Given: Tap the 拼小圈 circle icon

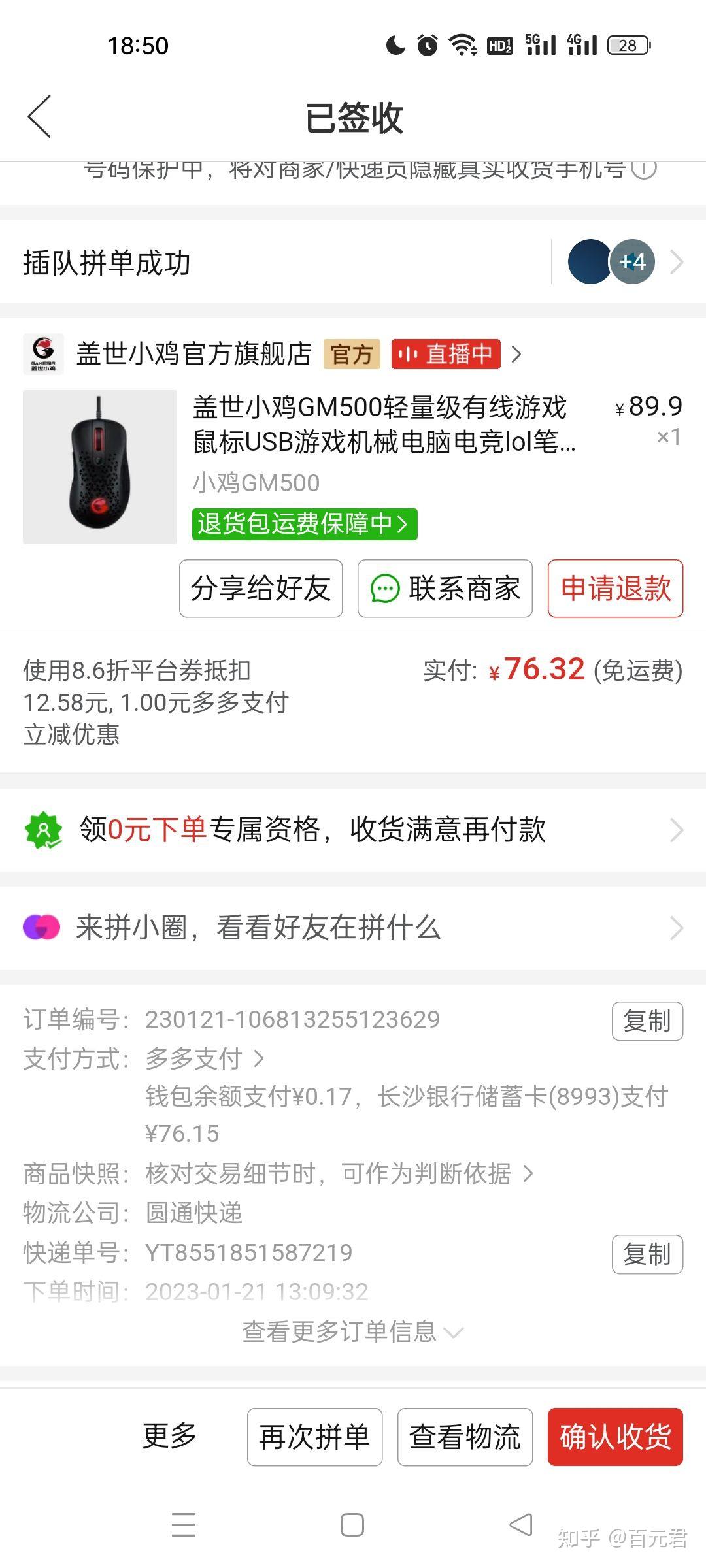Looking at the screenshot, I should pyautogui.click(x=41, y=928).
